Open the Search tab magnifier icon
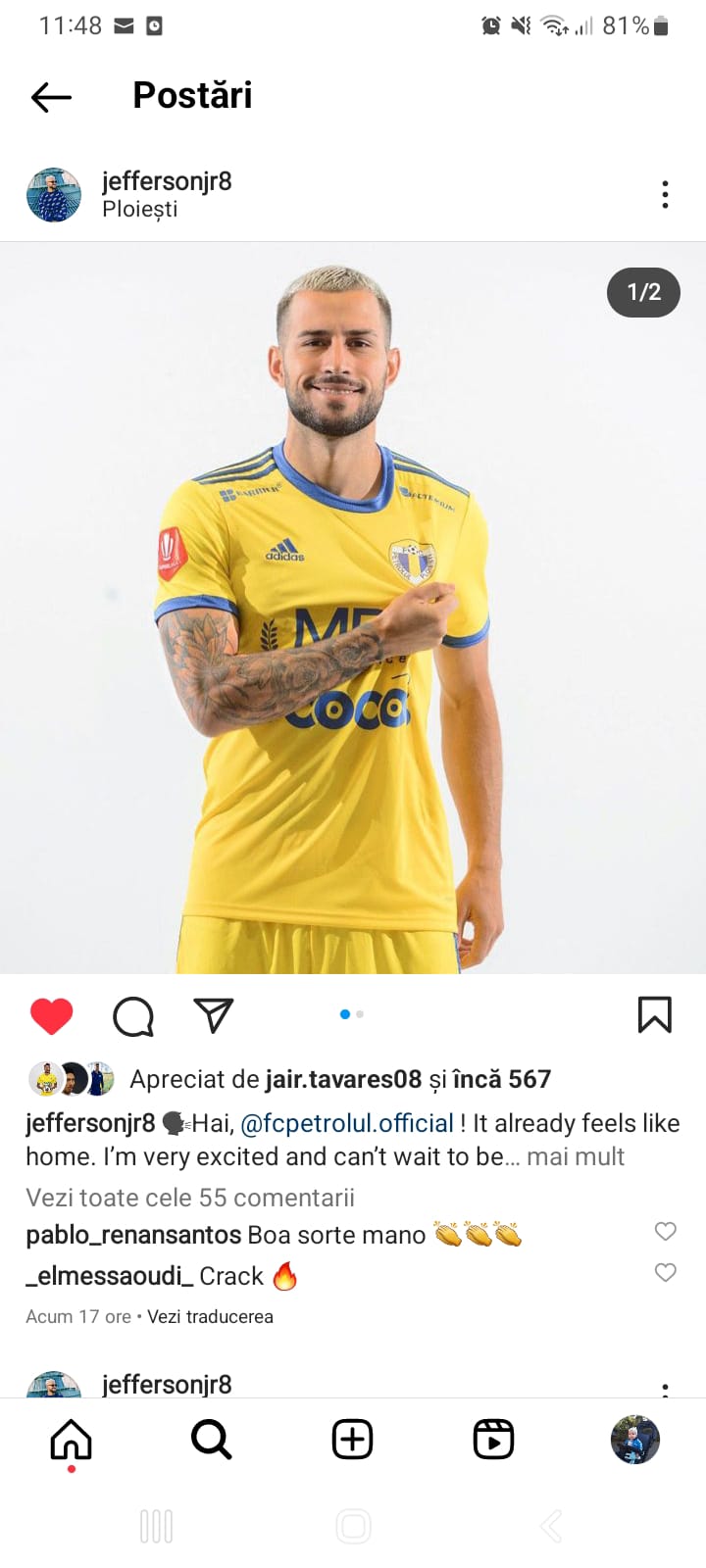This screenshot has width=706, height=1568. tap(211, 1438)
